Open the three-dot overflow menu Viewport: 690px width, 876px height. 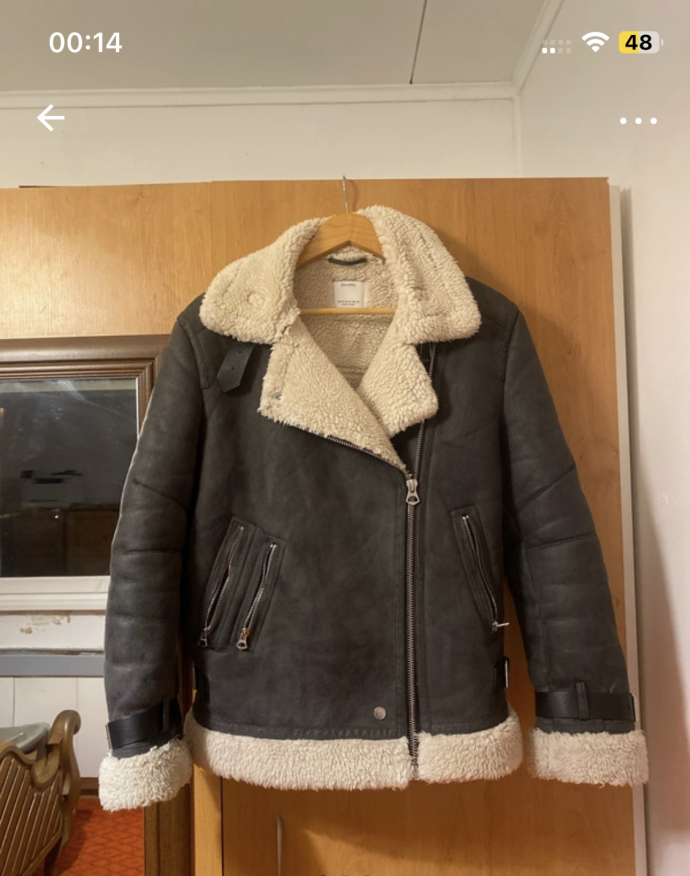[x=638, y=120]
